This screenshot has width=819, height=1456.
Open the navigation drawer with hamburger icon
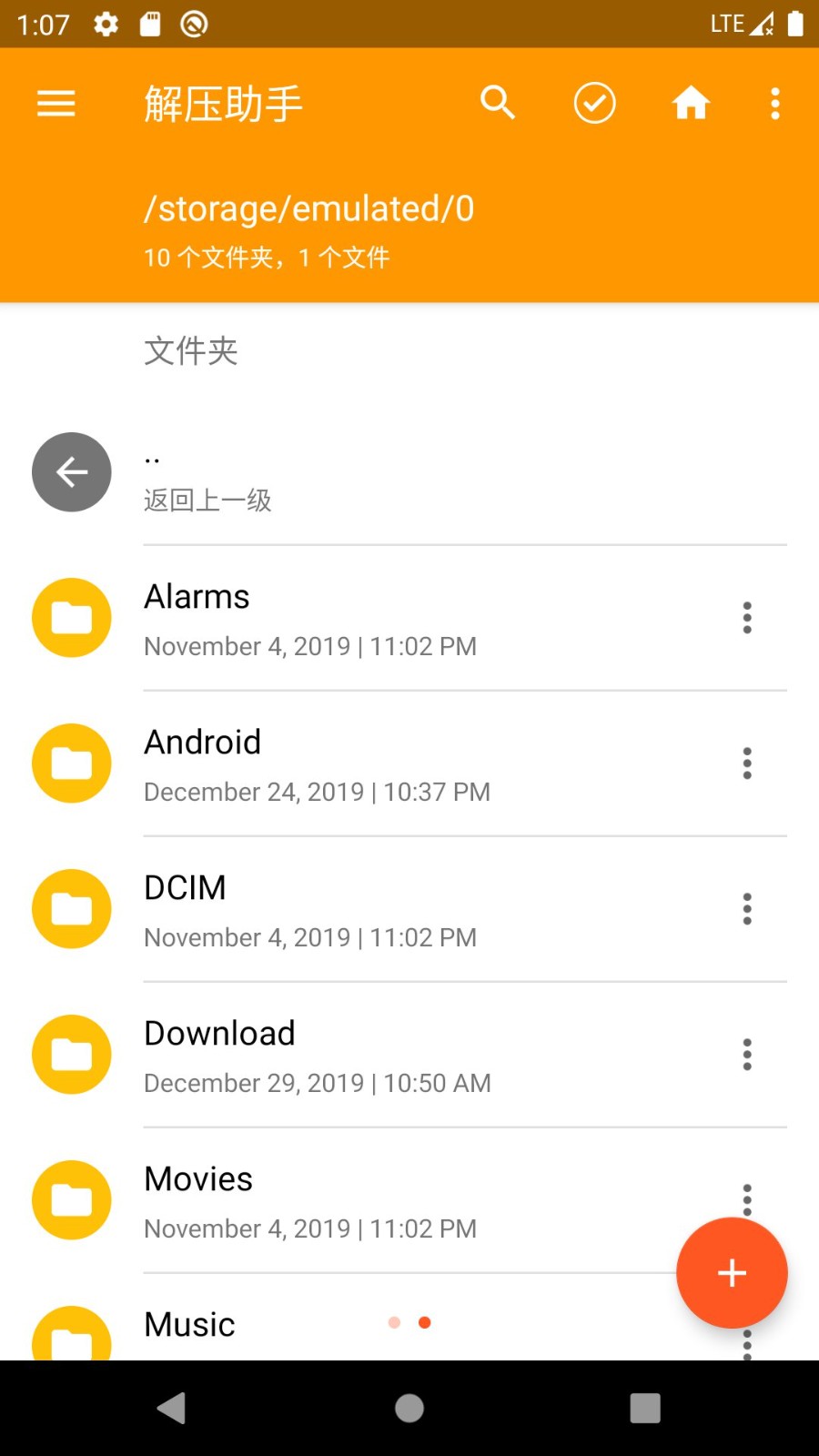click(56, 104)
